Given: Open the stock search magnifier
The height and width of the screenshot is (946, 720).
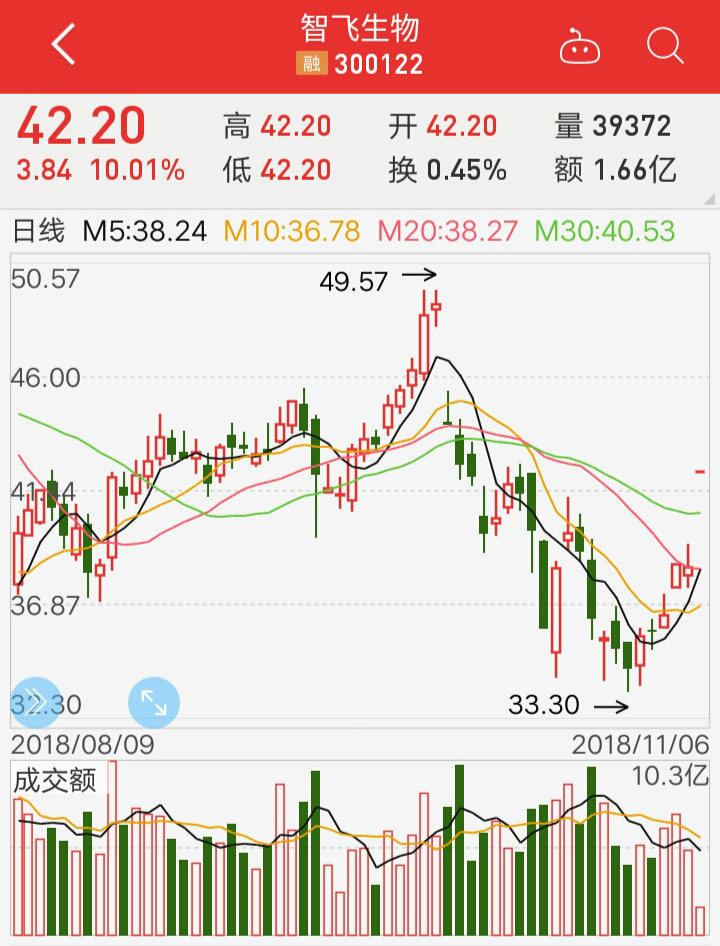Looking at the screenshot, I should click(662, 46).
